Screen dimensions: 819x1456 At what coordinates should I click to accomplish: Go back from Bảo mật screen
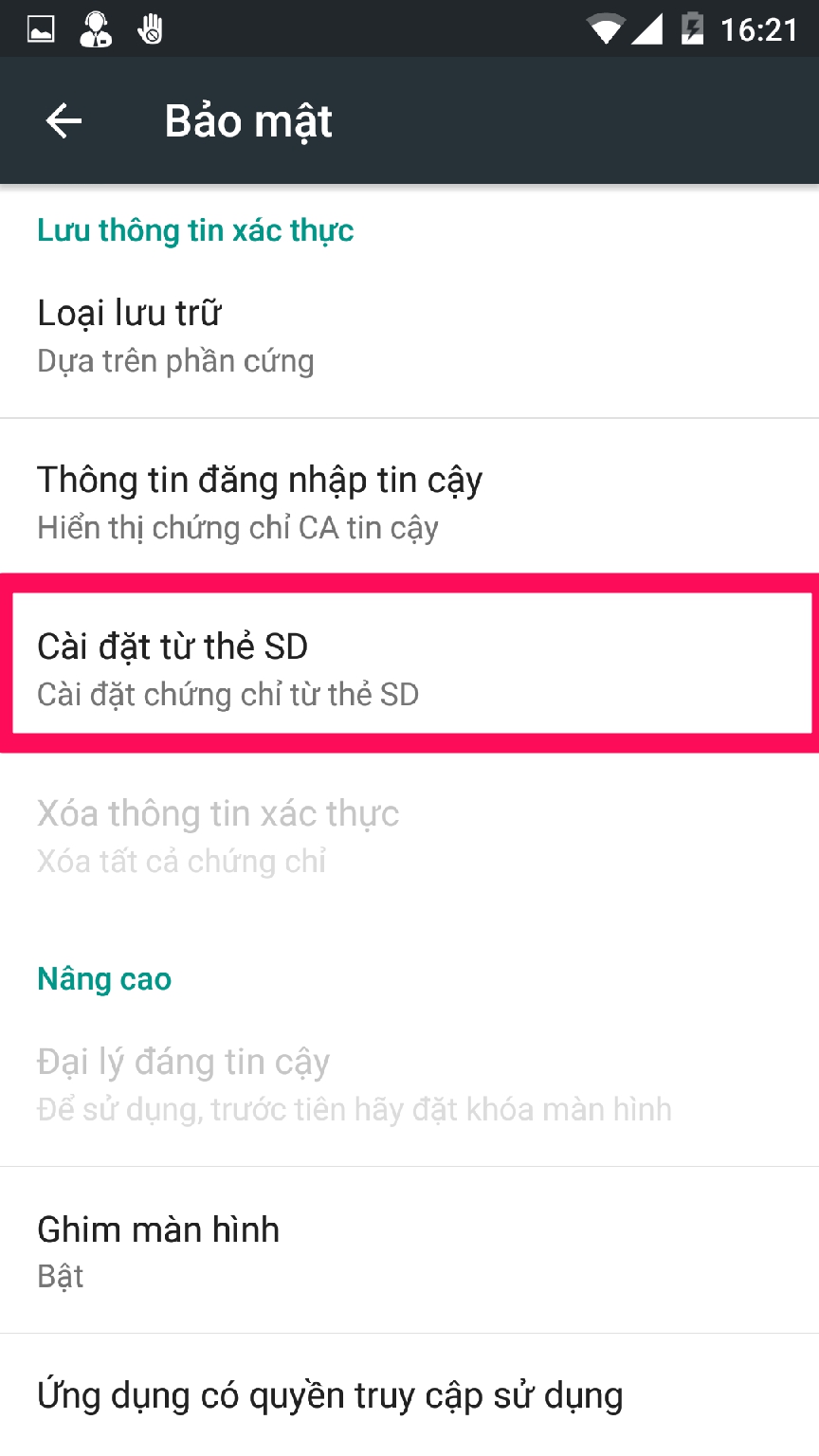(x=64, y=120)
